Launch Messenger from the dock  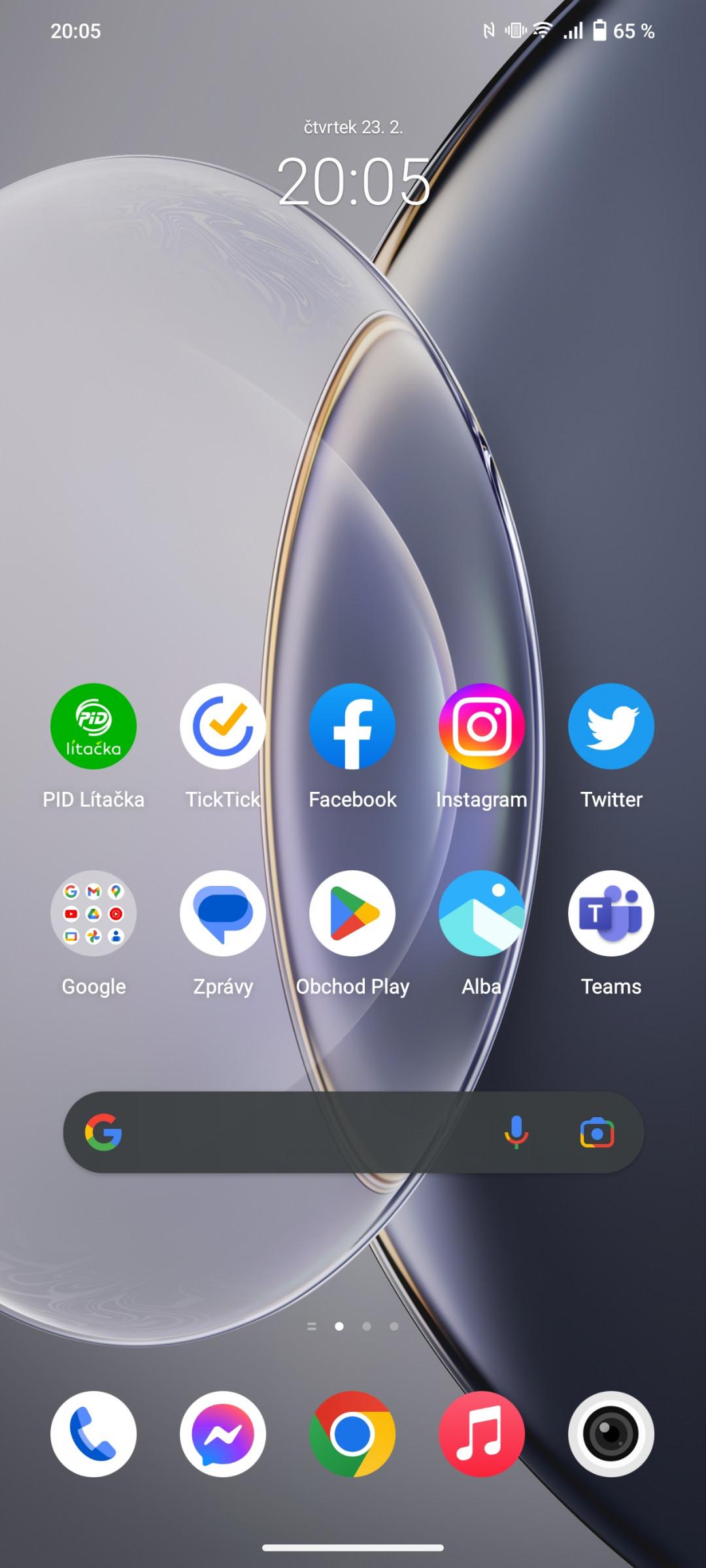tap(223, 1434)
